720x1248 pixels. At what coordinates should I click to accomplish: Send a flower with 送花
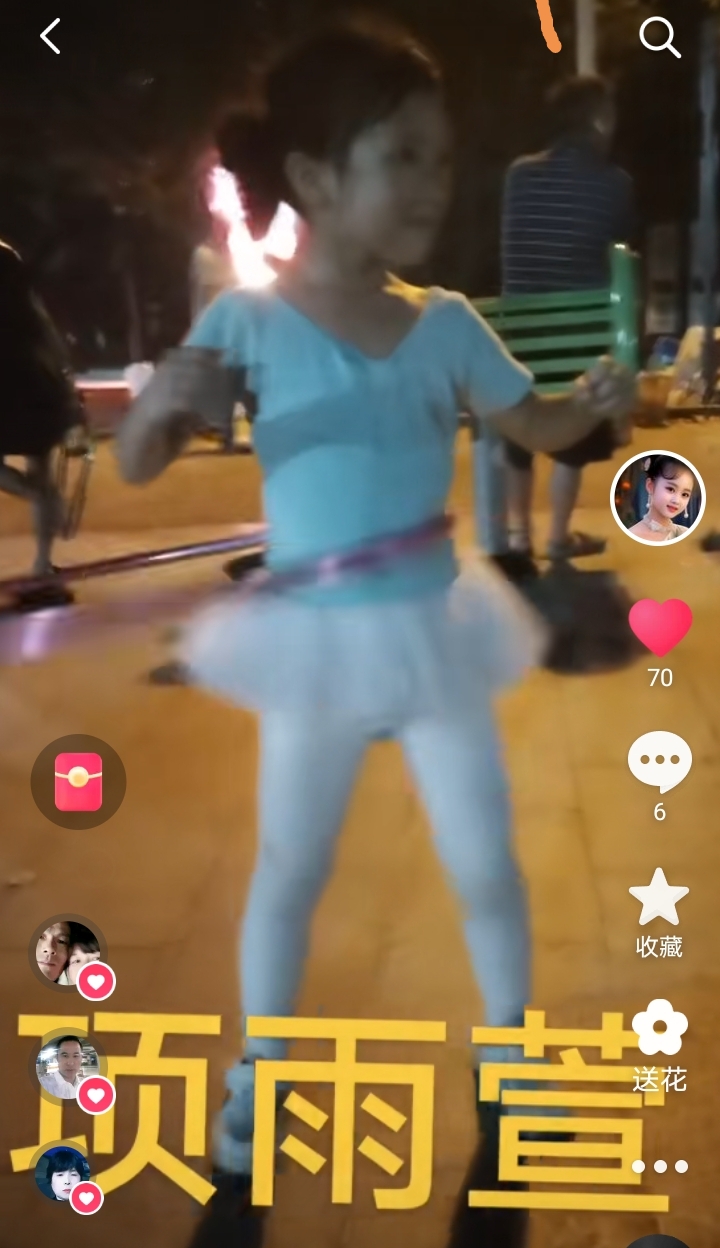(659, 1029)
